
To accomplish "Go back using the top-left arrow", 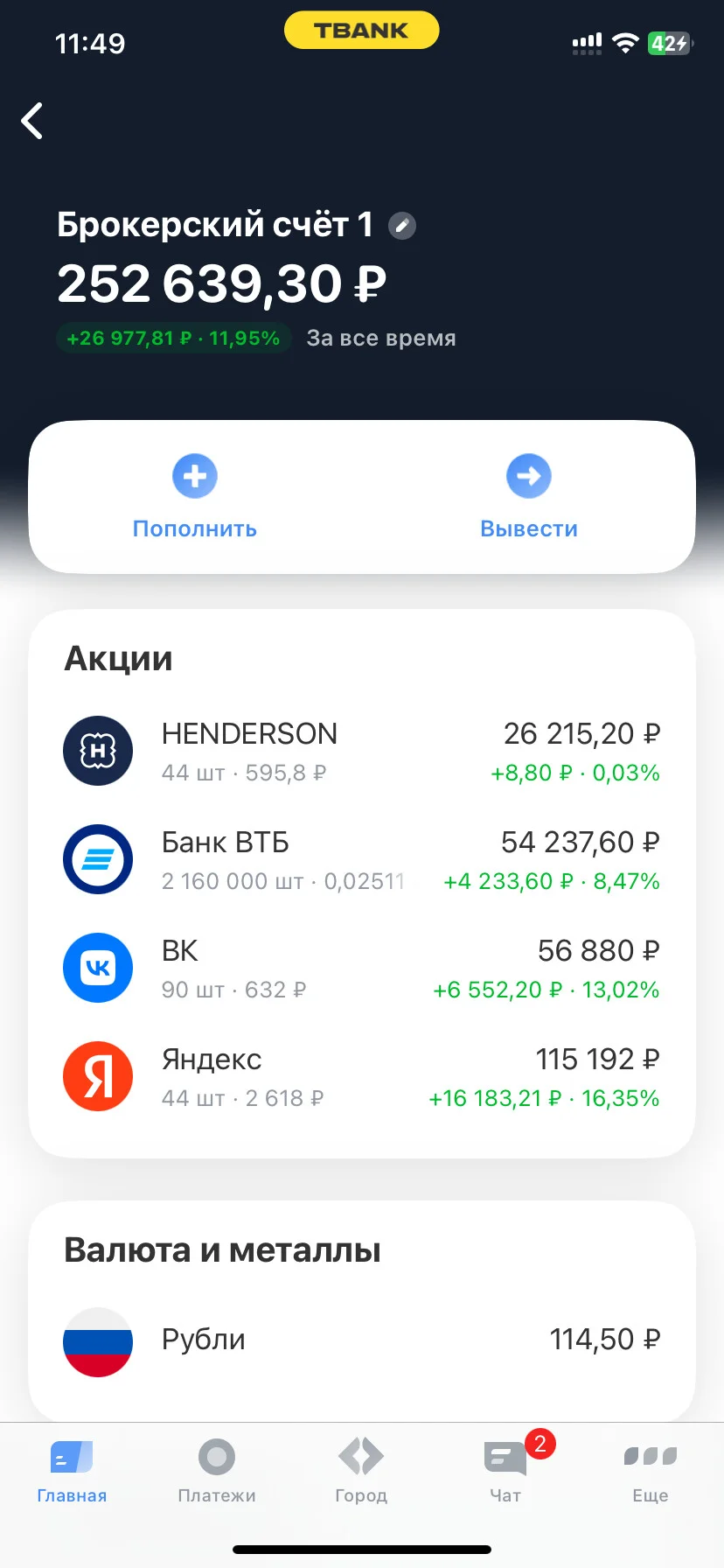I will pyautogui.click(x=32, y=121).
